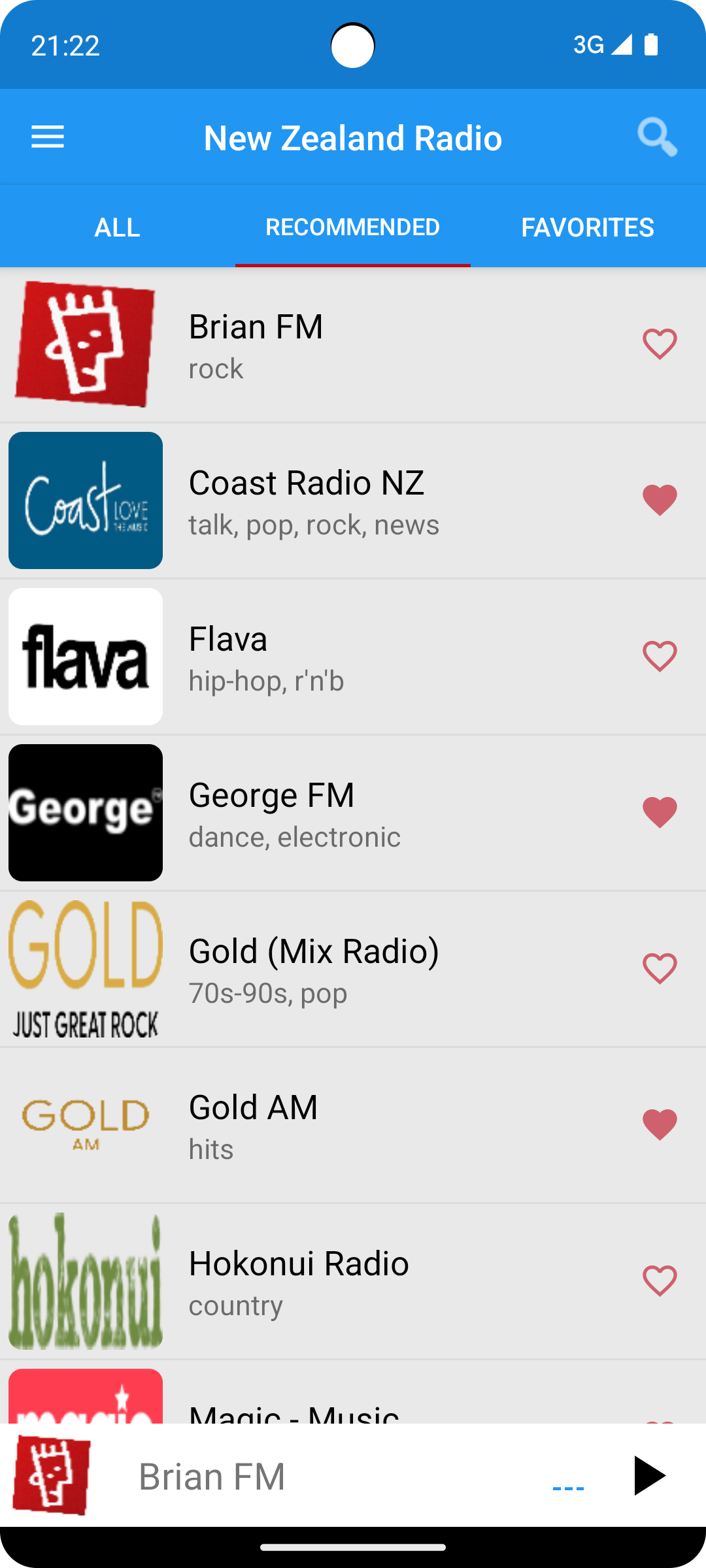Screen dimensions: 706x1568
Task: Open the Brian FM station row
Action: [x=353, y=344]
